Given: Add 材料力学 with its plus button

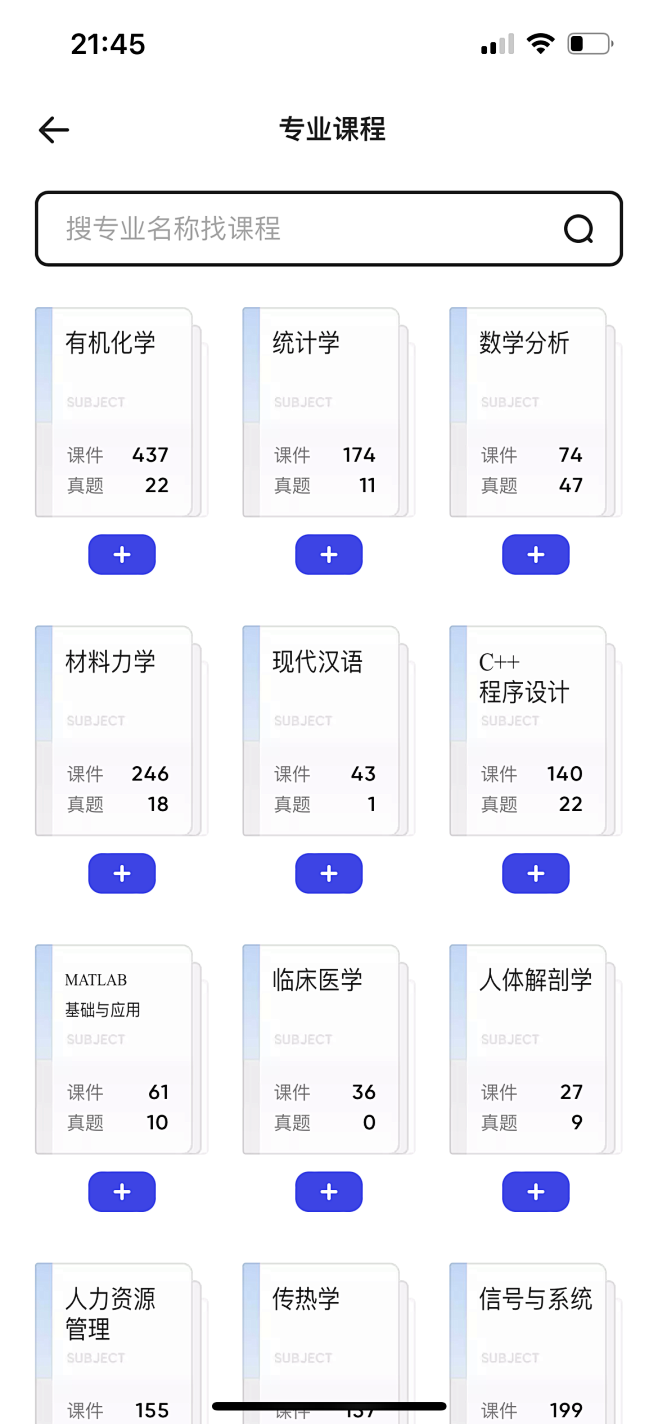Looking at the screenshot, I should [x=122, y=874].
